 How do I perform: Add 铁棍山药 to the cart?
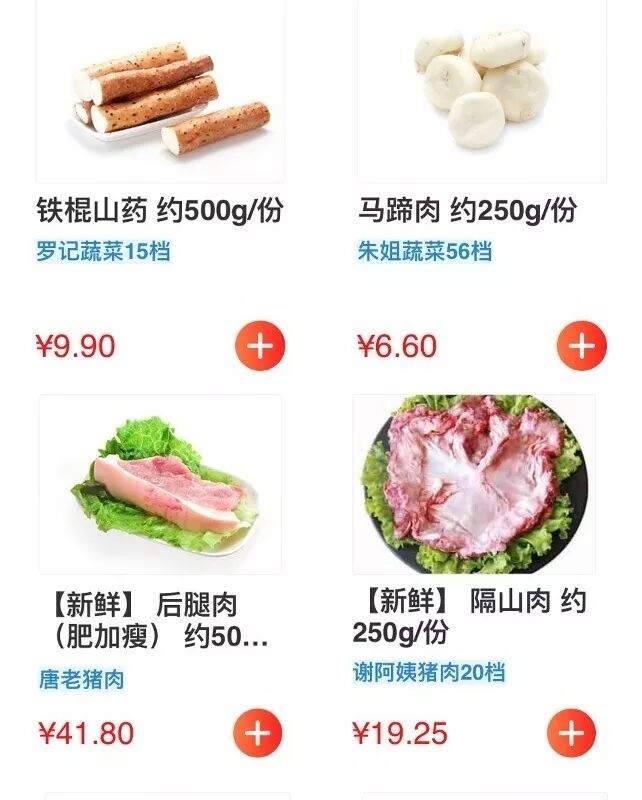click(260, 347)
